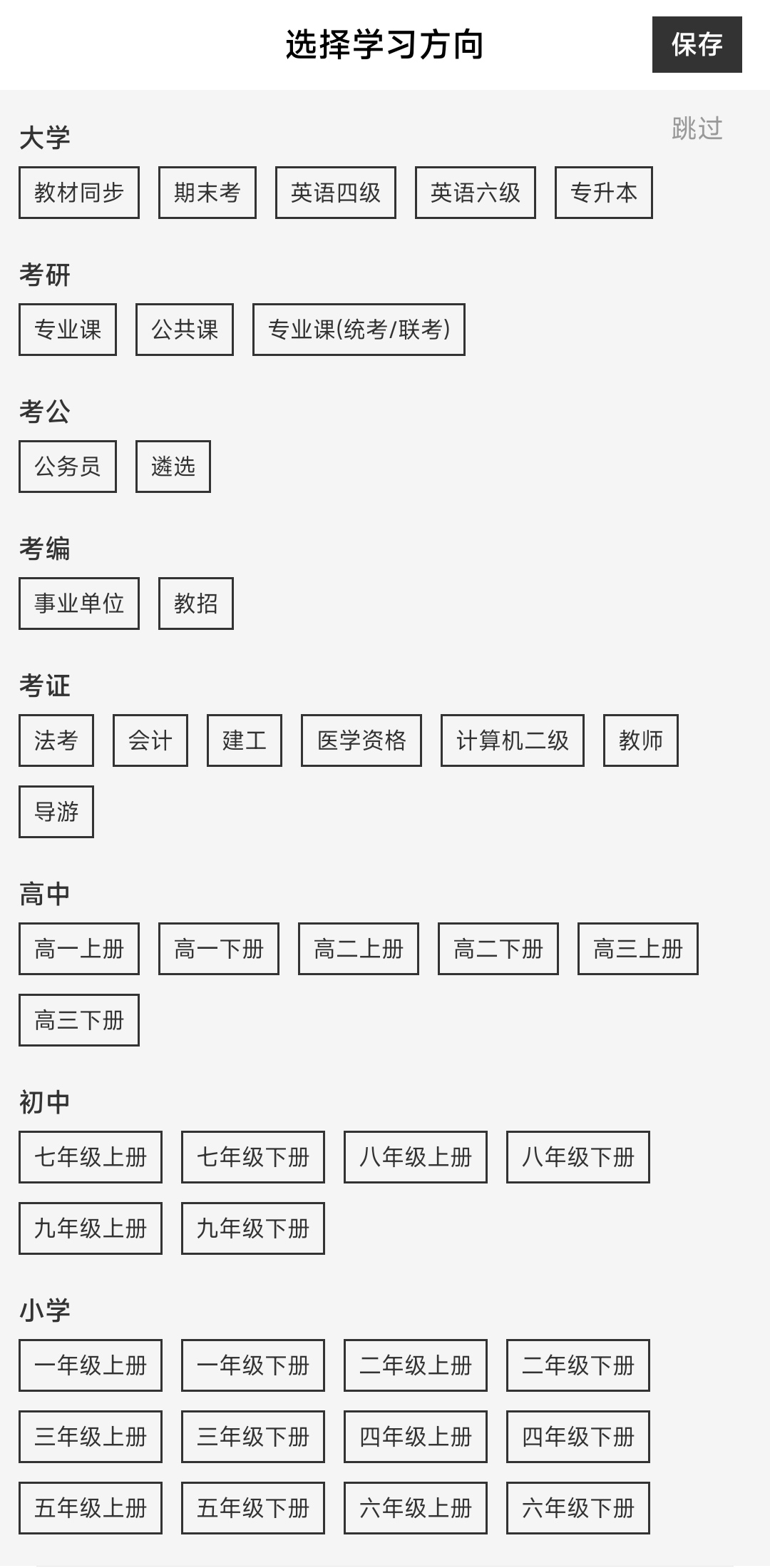
Task: Choose 公务员 under 考公
Action: pyautogui.click(x=68, y=467)
